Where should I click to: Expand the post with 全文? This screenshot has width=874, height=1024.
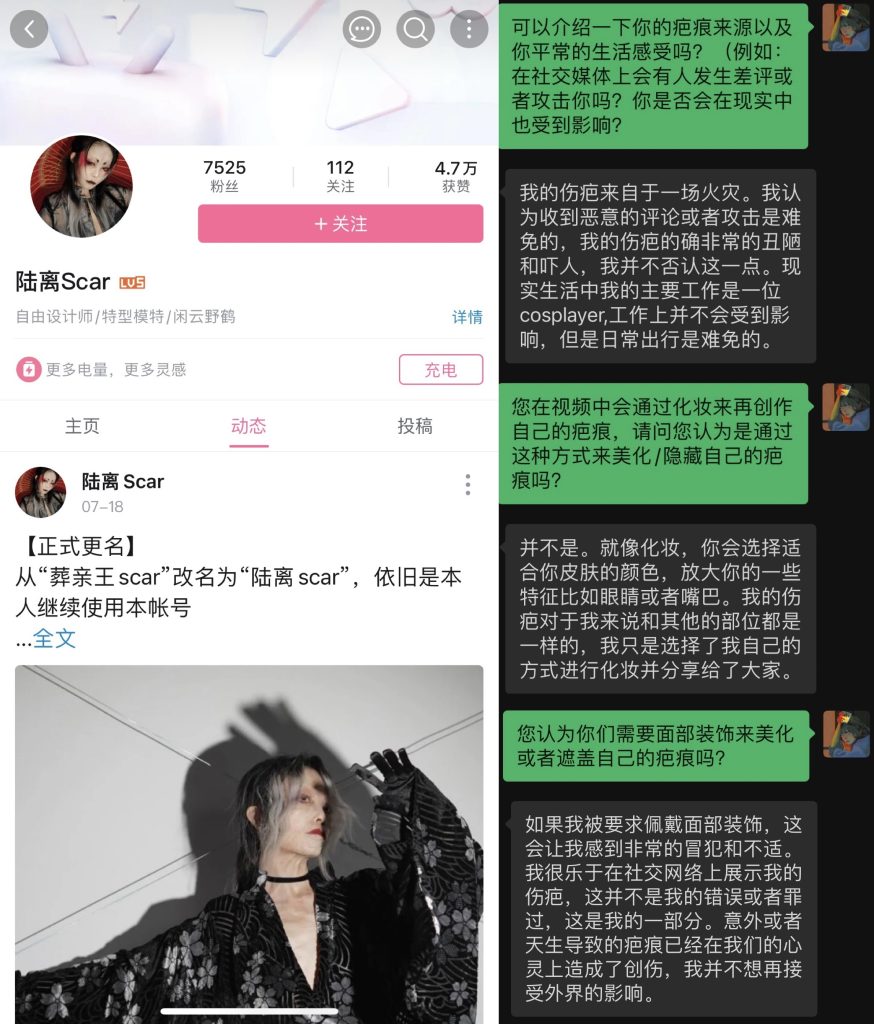click(54, 638)
